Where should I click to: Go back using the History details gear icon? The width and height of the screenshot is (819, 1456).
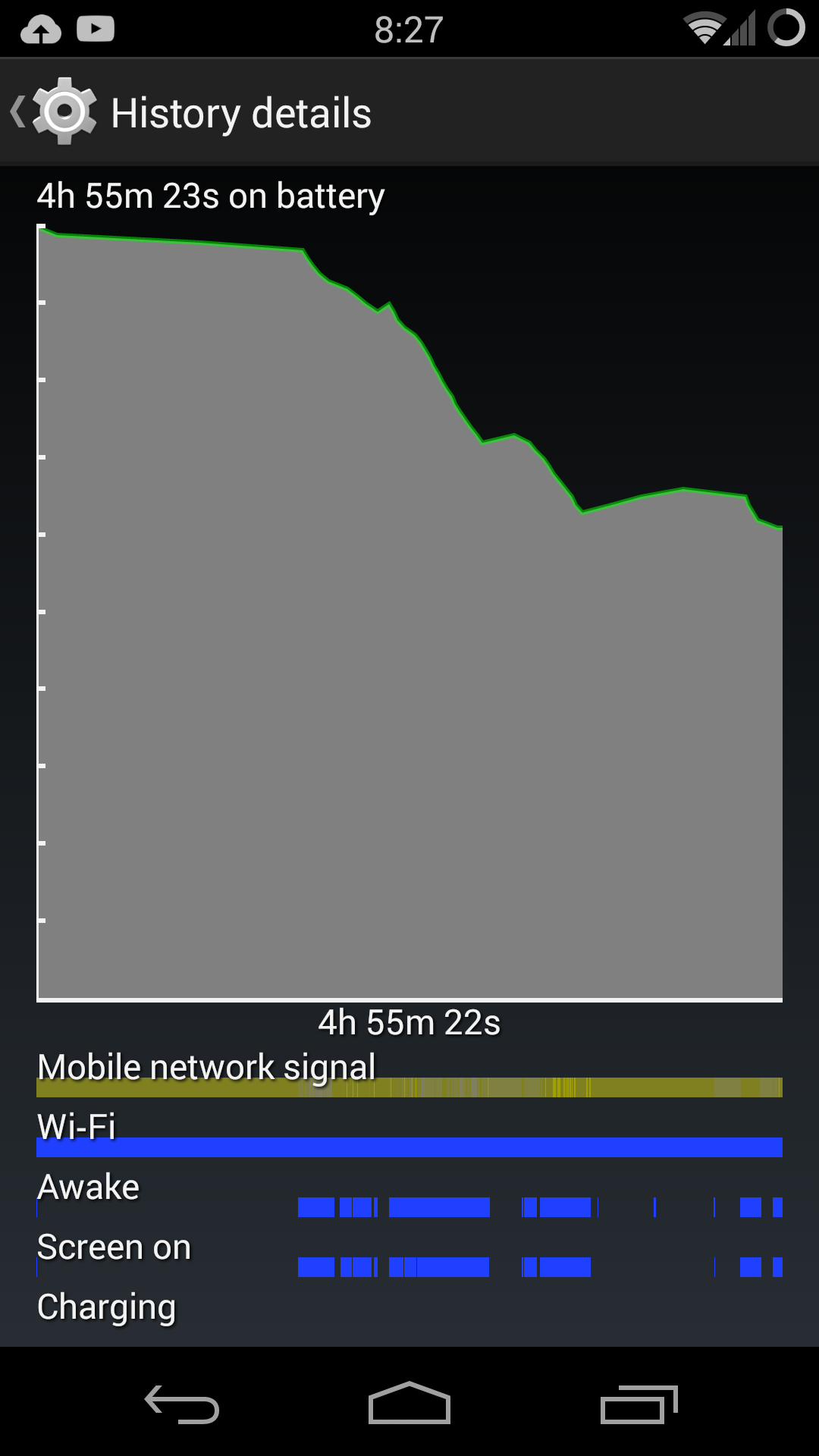[64, 112]
